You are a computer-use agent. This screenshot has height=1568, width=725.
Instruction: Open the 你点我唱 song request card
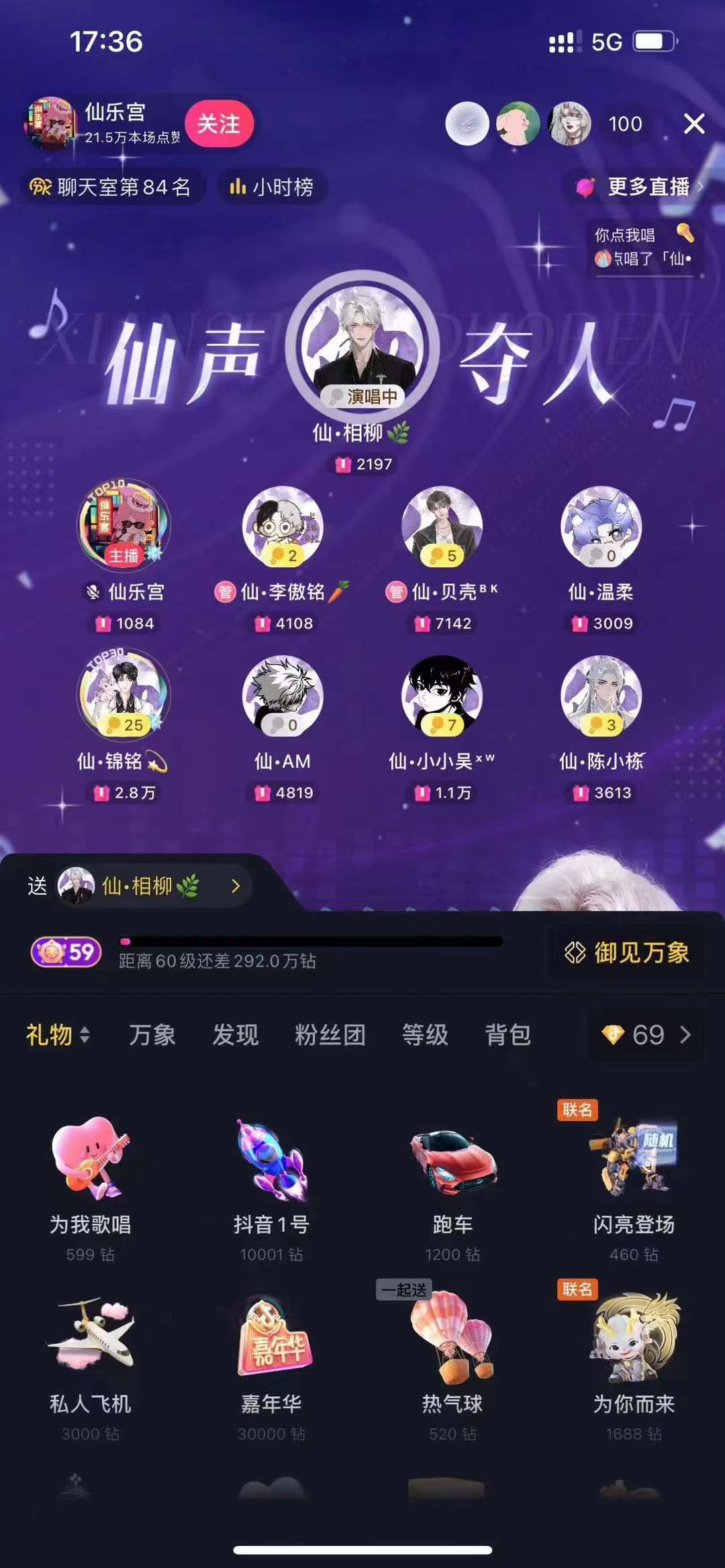[x=644, y=246]
